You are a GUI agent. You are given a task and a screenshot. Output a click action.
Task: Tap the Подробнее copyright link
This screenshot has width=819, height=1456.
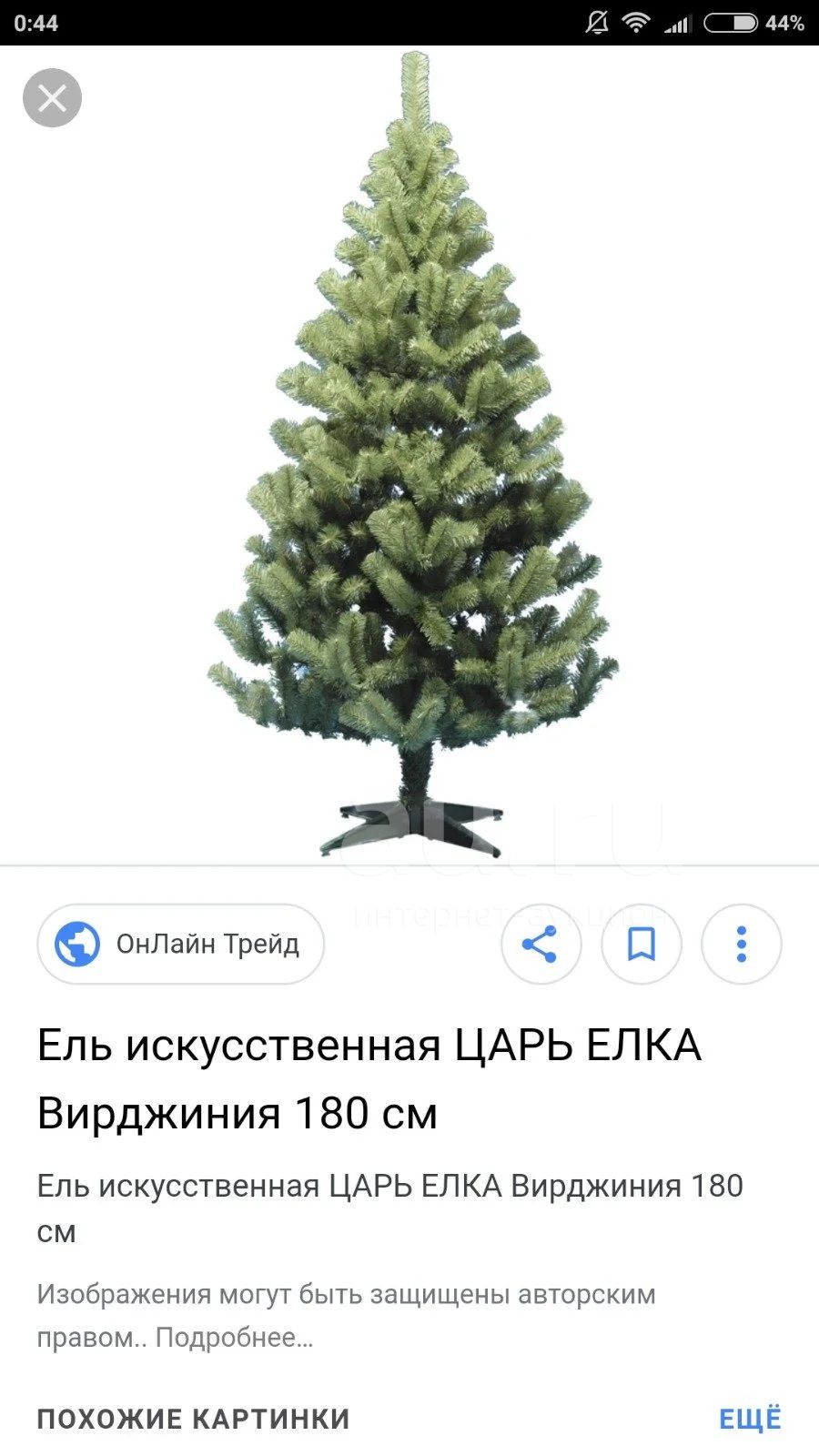234,1338
